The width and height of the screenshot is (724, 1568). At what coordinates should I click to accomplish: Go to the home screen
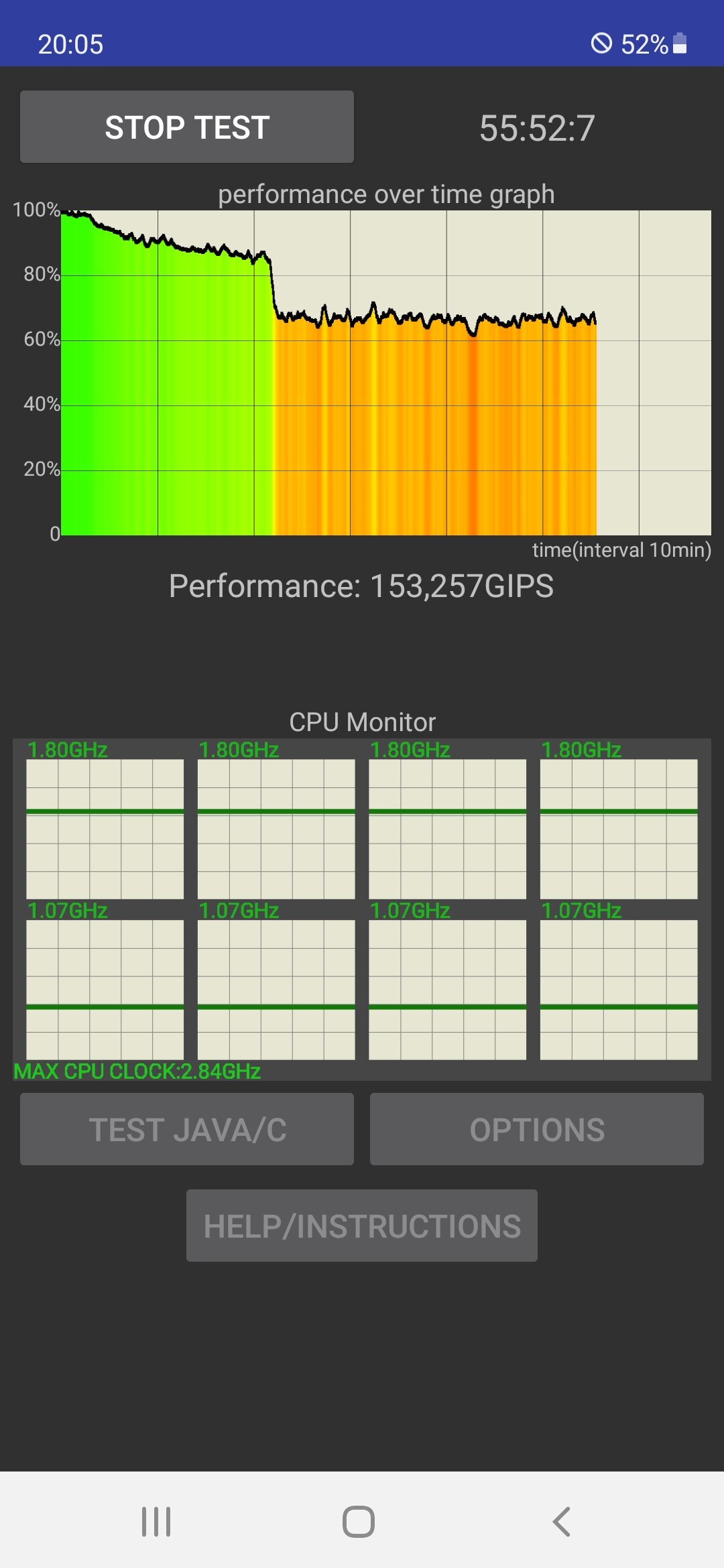point(359,1521)
